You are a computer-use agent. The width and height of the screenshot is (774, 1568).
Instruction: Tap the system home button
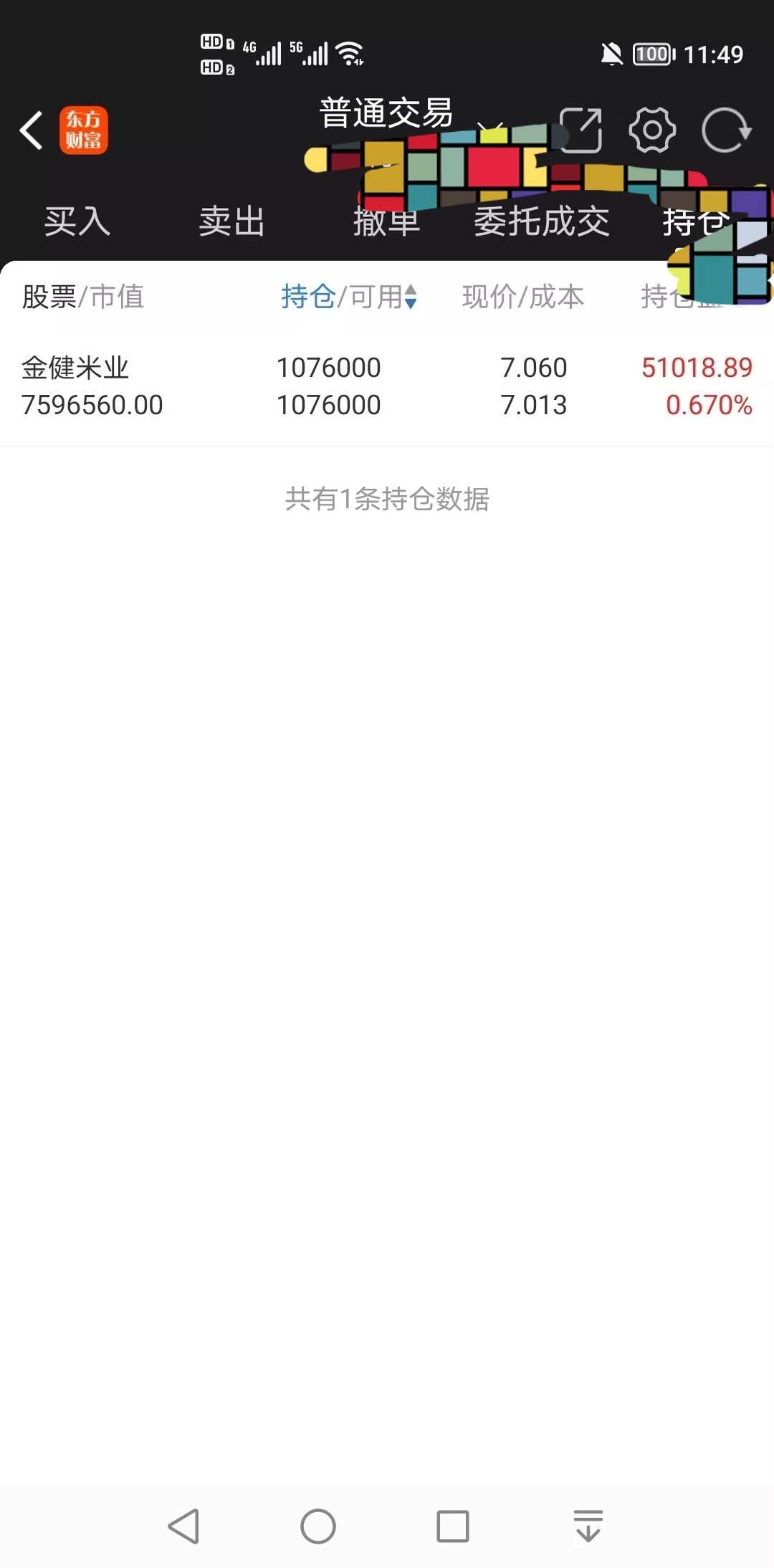(318, 1526)
